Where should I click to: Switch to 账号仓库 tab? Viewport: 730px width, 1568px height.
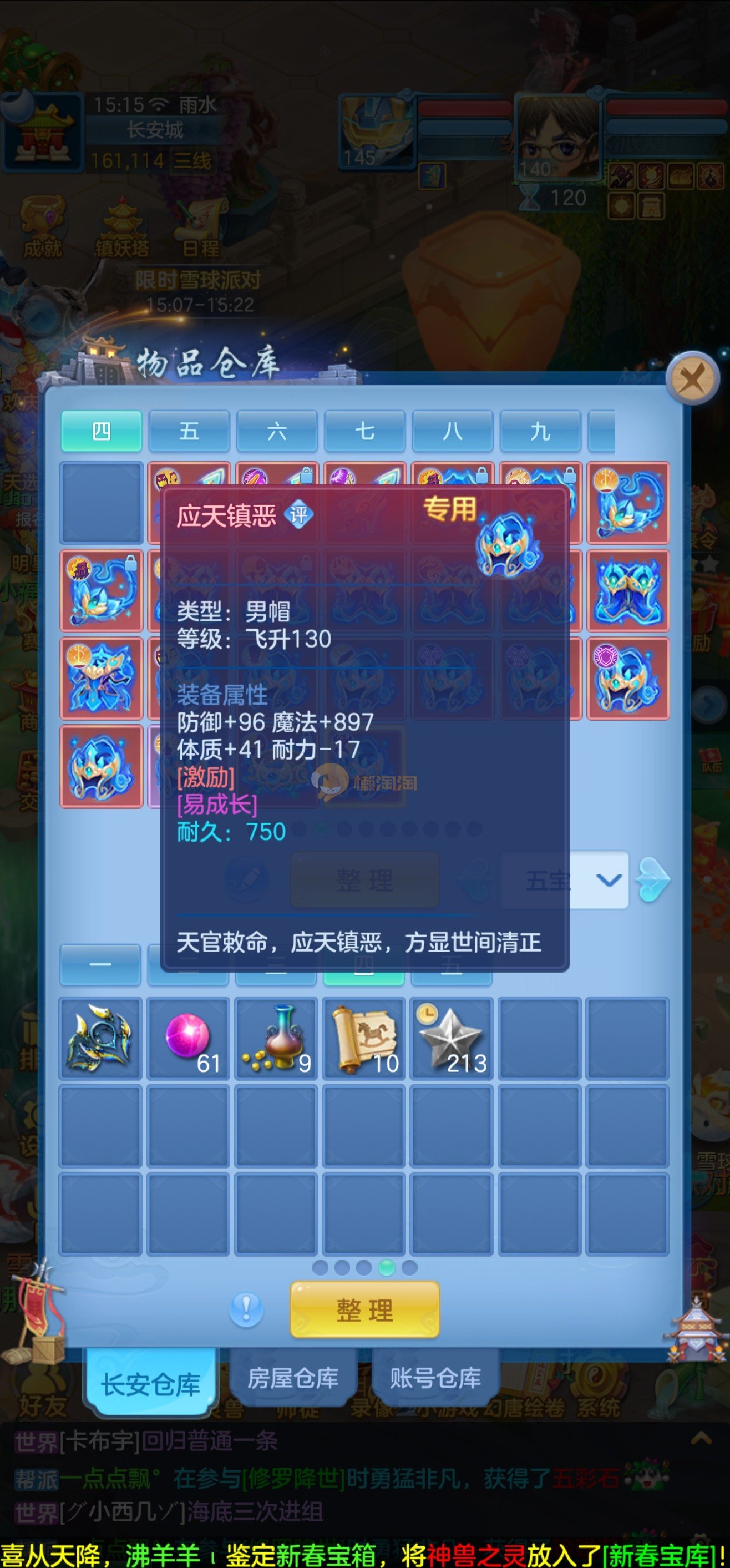[x=435, y=1378]
